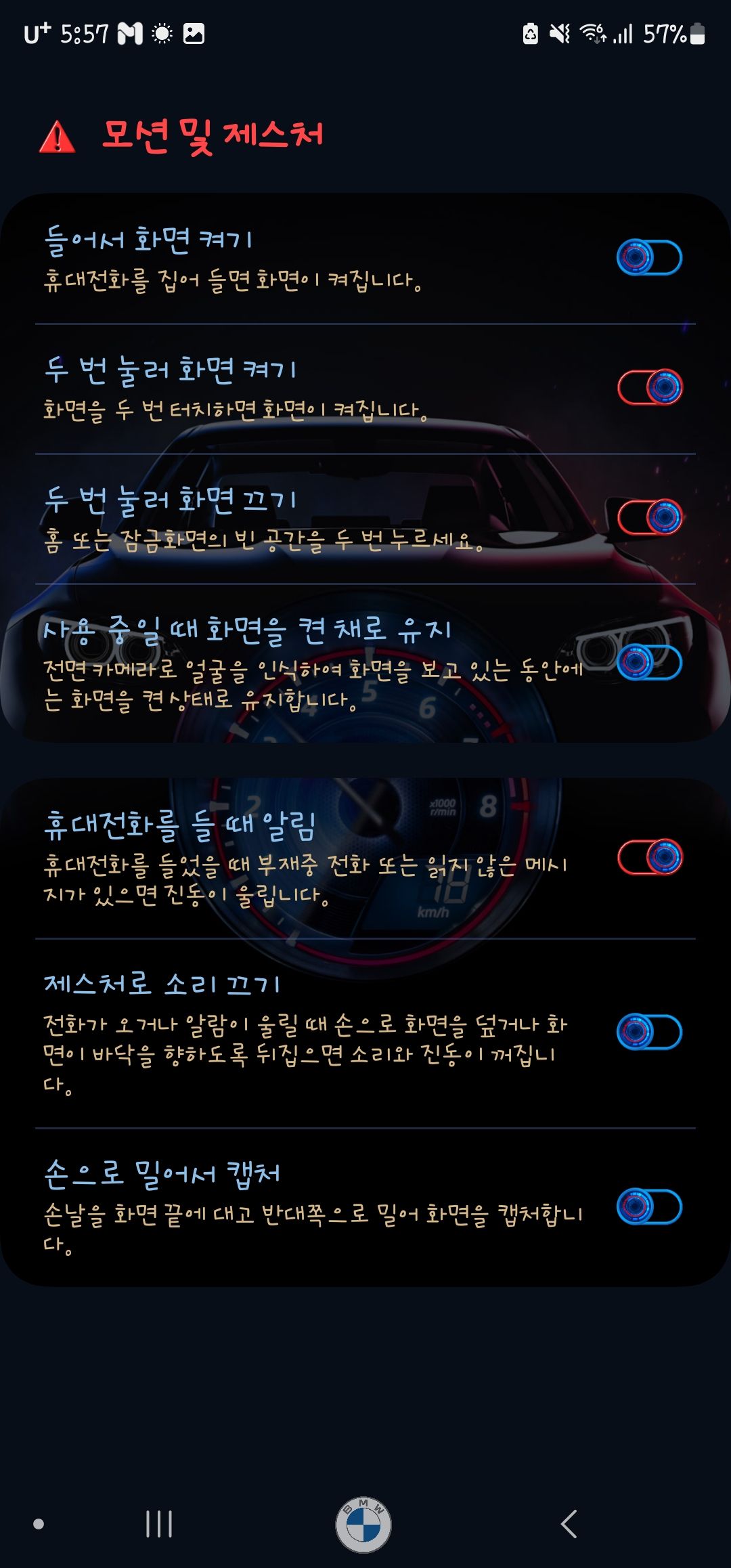The image size is (731, 1568).
Task: Toggle the 들어서 화면 켜기 switch
Action: (649, 257)
